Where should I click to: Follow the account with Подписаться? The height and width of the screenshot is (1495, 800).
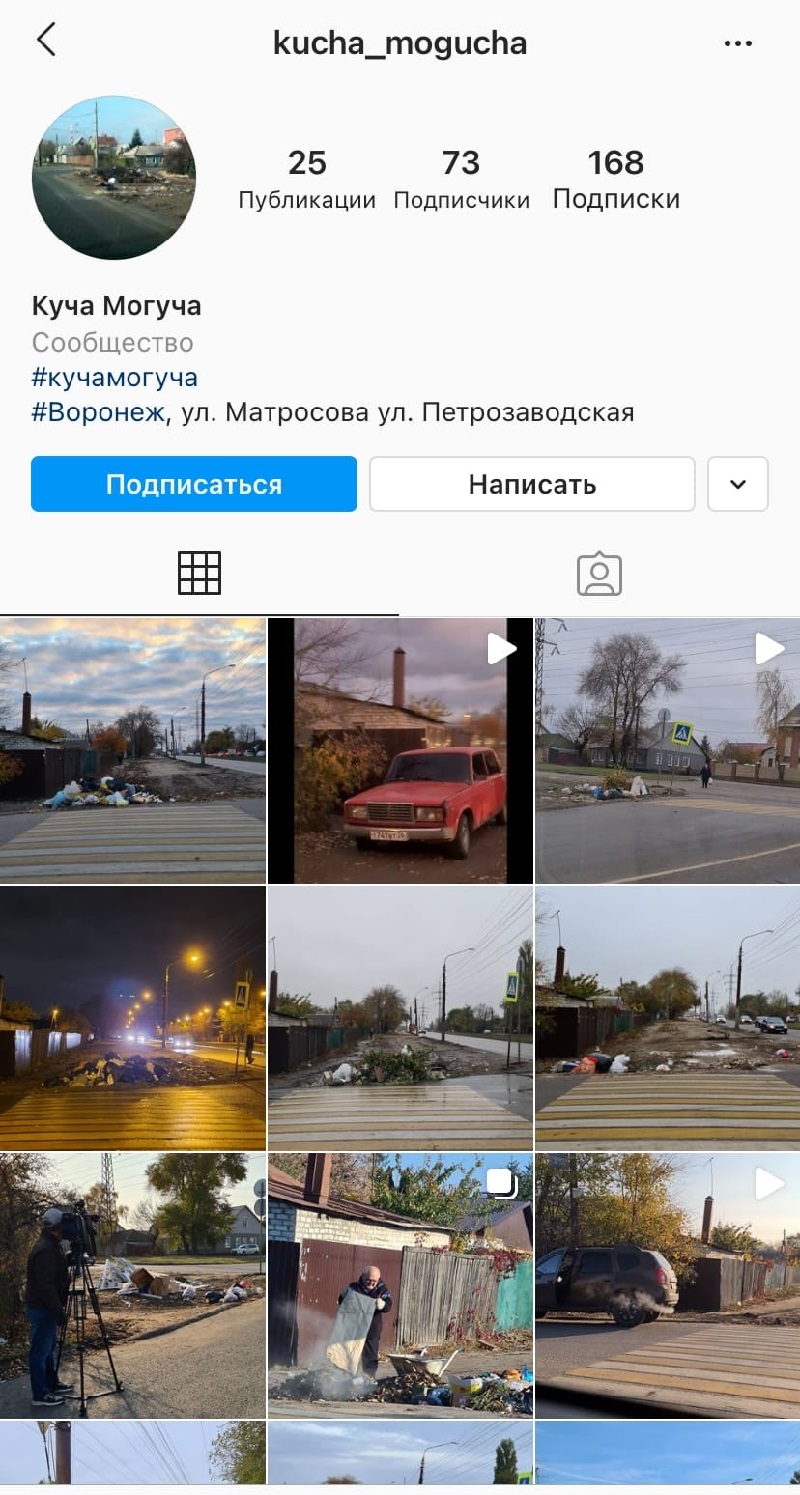coord(194,484)
